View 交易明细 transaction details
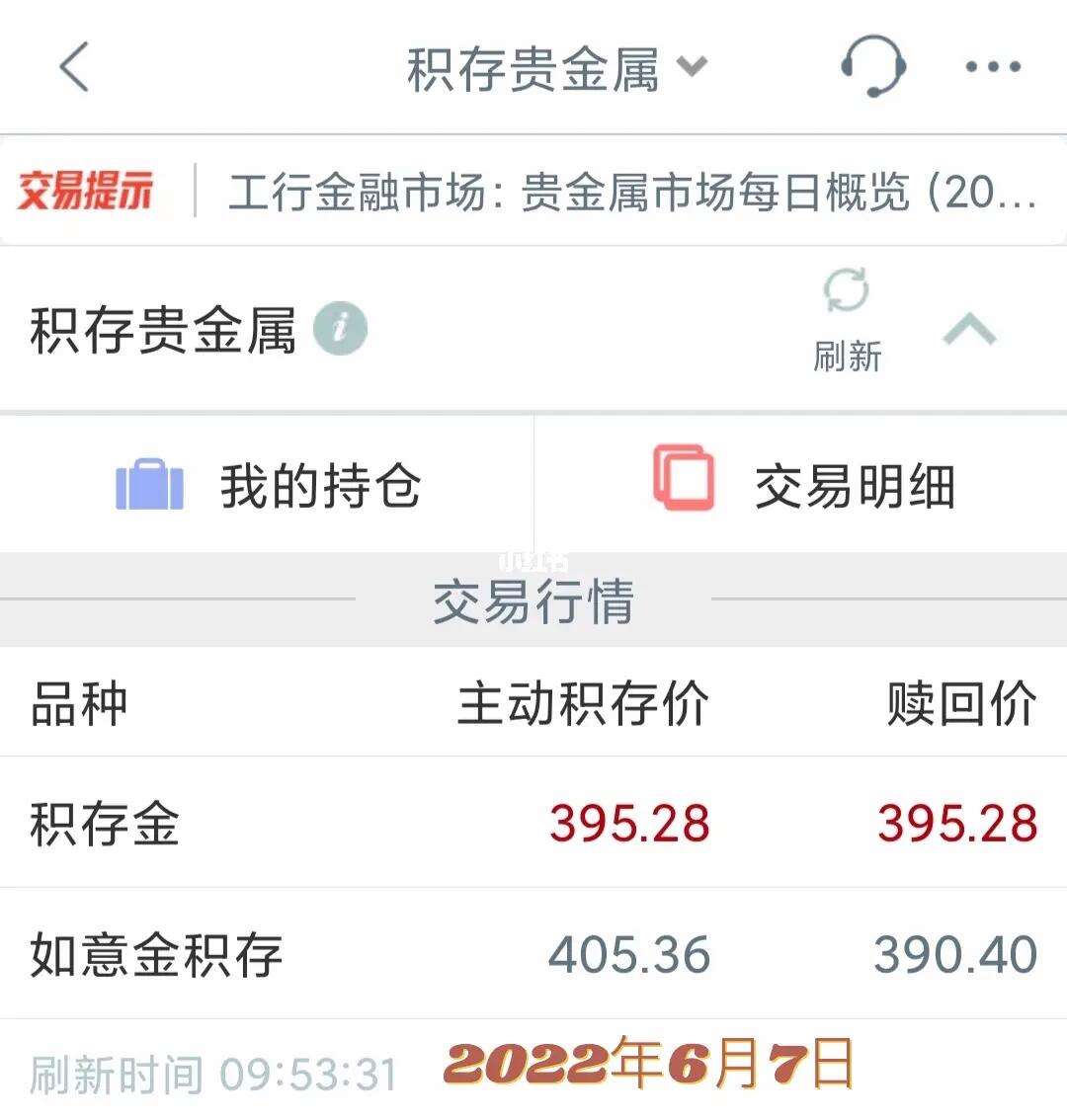Image resolution: width=1067 pixels, height=1120 pixels. click(x=802, y=484)
